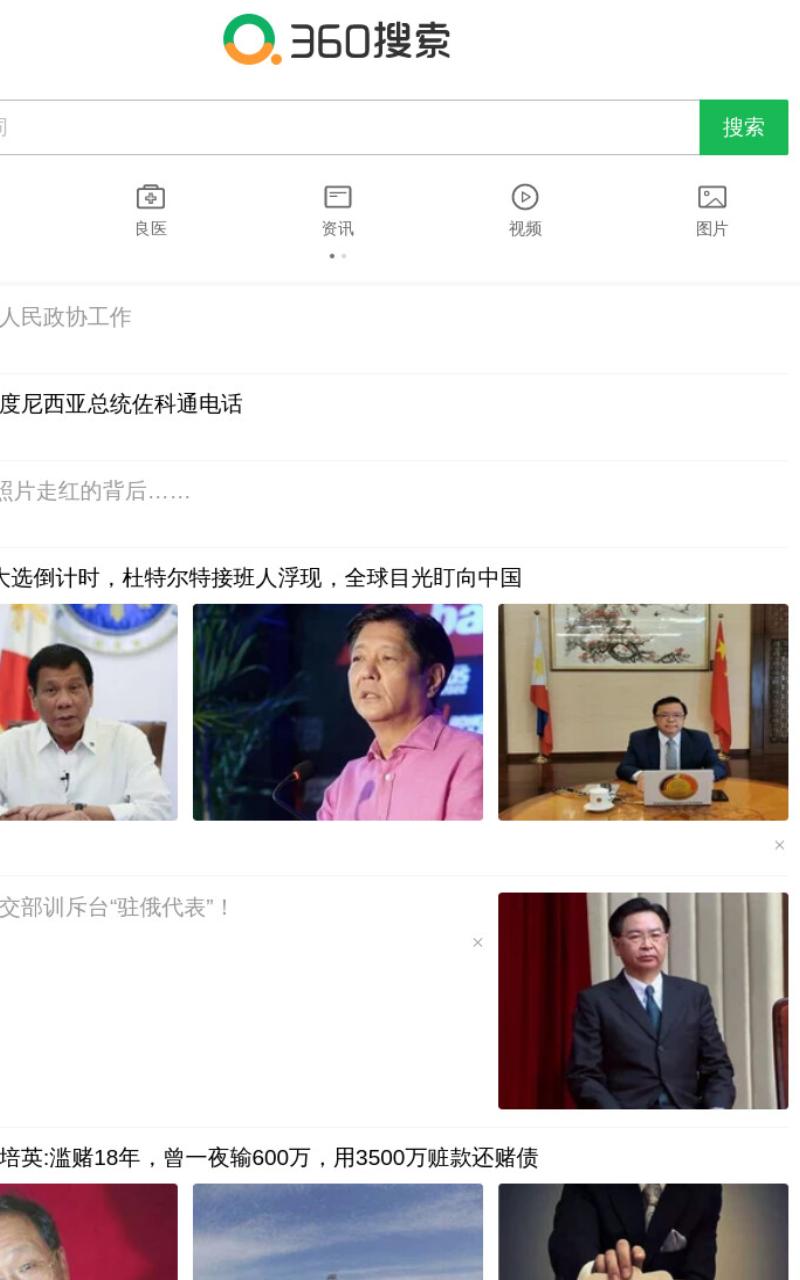
Task: Tap the carousel page indicator dots
Action: [x=338, y=256]
